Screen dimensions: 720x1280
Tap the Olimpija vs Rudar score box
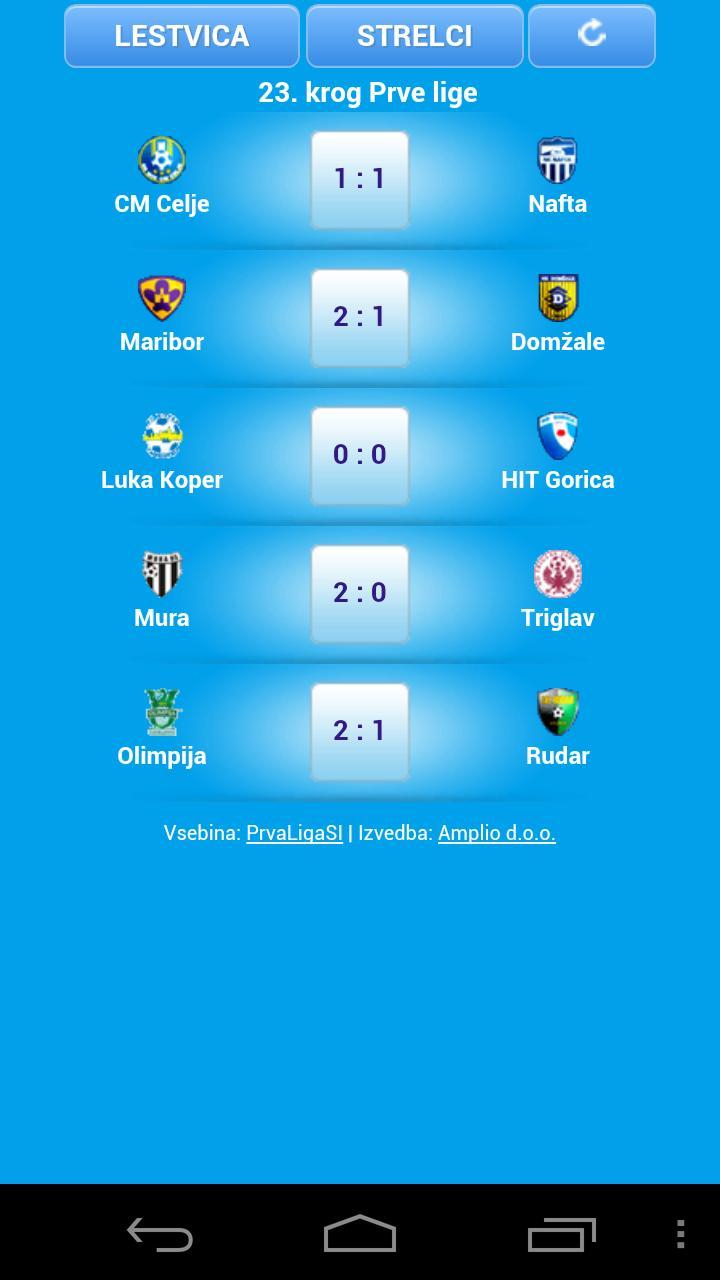click(x=359, y=731)
